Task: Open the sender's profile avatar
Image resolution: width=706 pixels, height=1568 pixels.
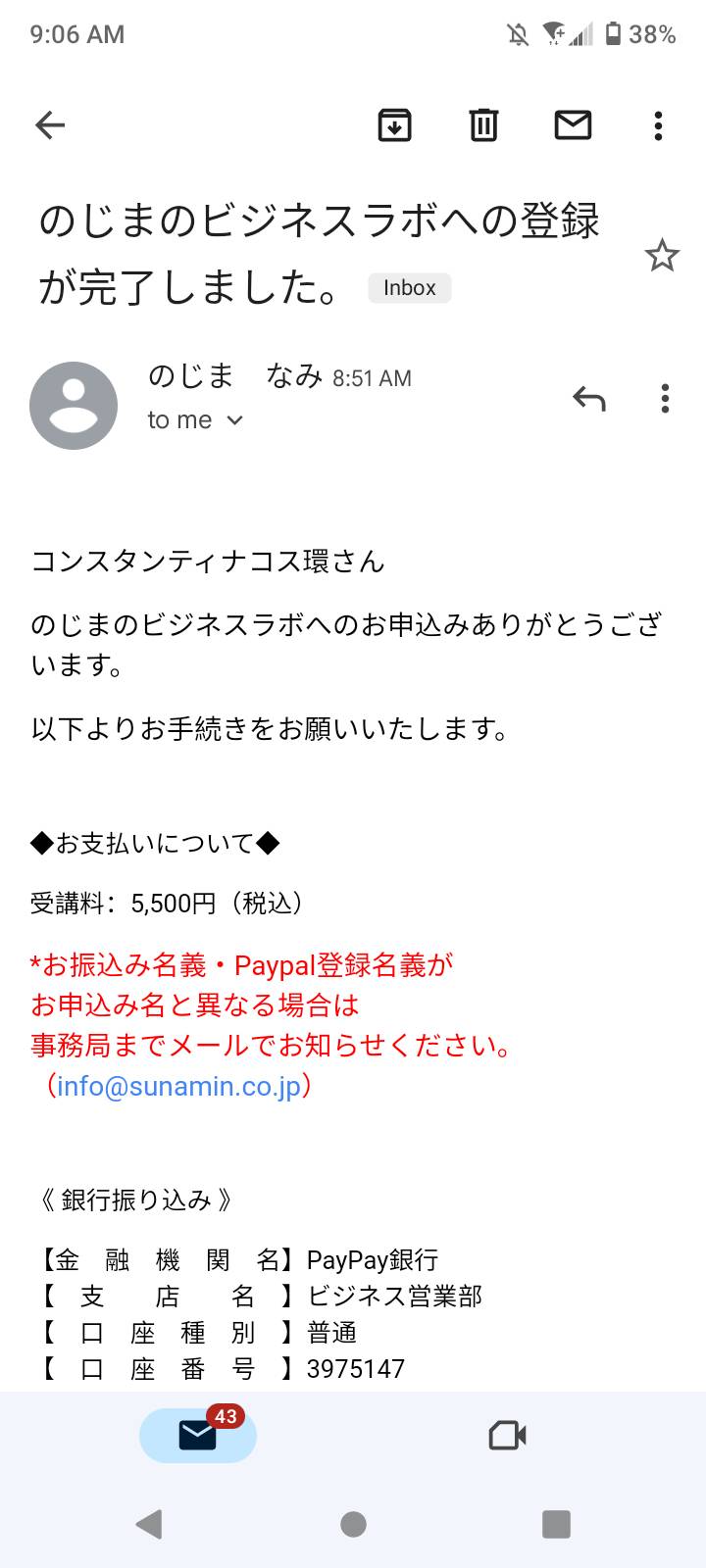Action: (74, 406)
